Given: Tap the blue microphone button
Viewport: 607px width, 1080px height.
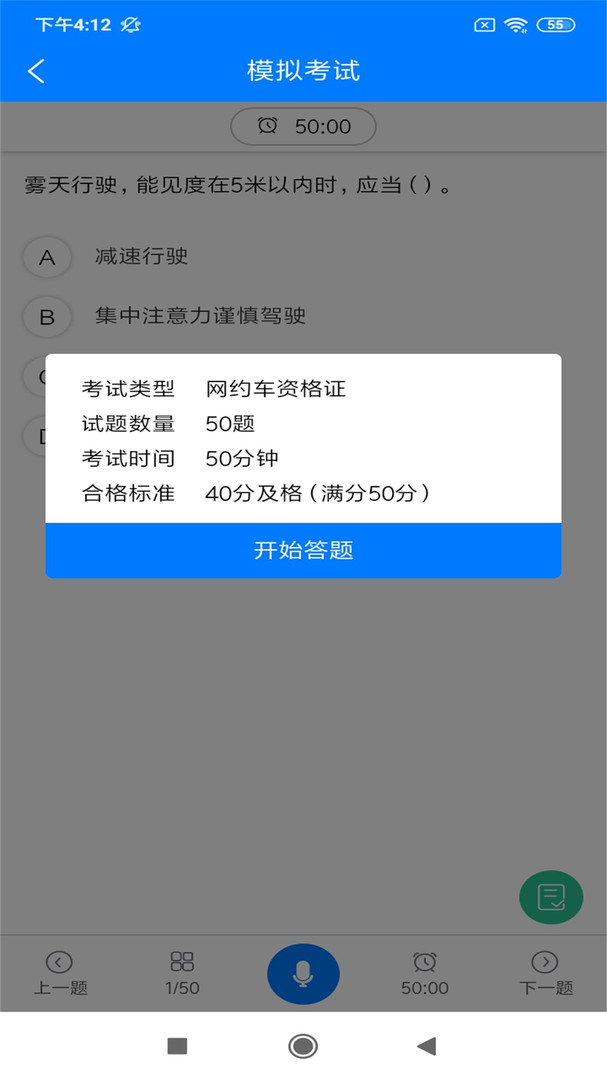Looking at the screenshot, I should tap(303, 973).
